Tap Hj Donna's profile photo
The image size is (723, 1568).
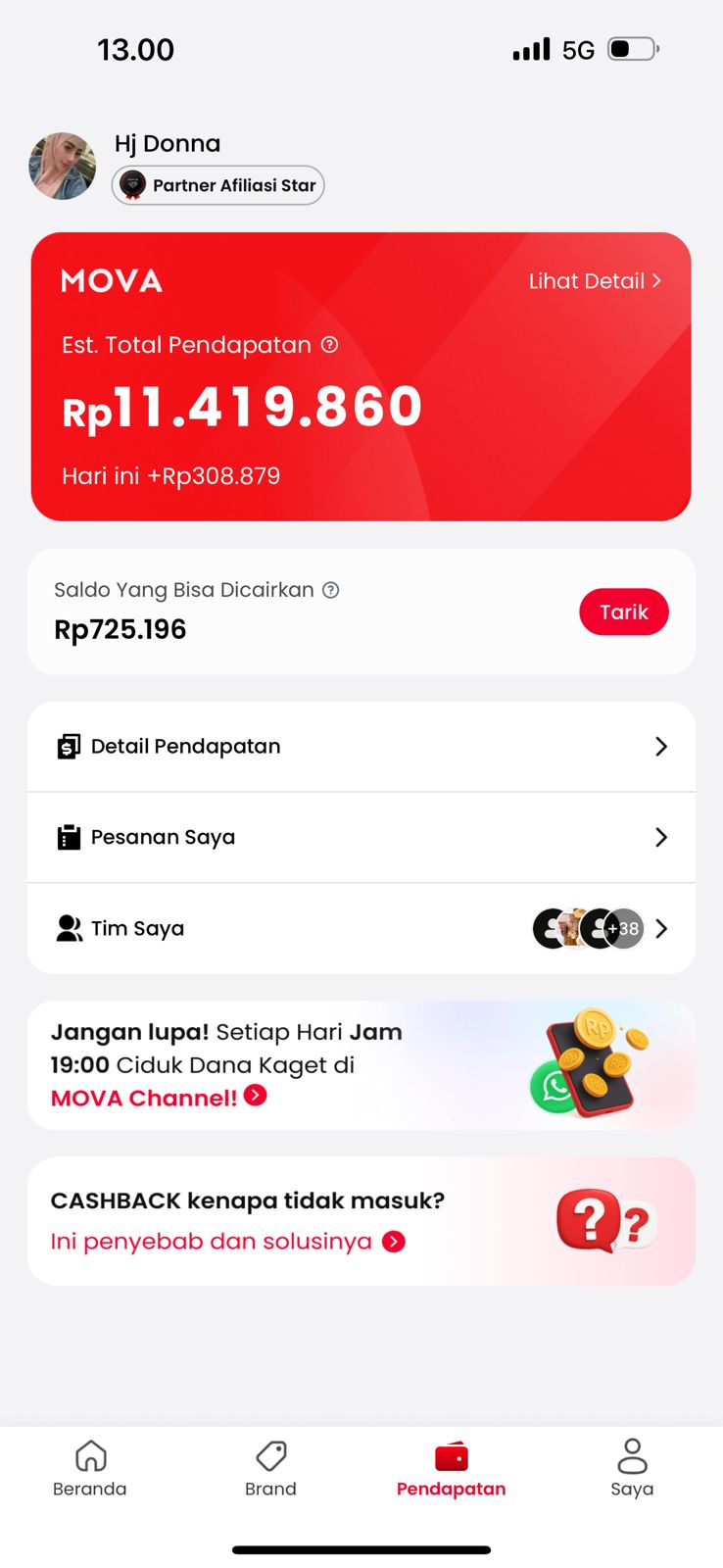coord(63,167)
